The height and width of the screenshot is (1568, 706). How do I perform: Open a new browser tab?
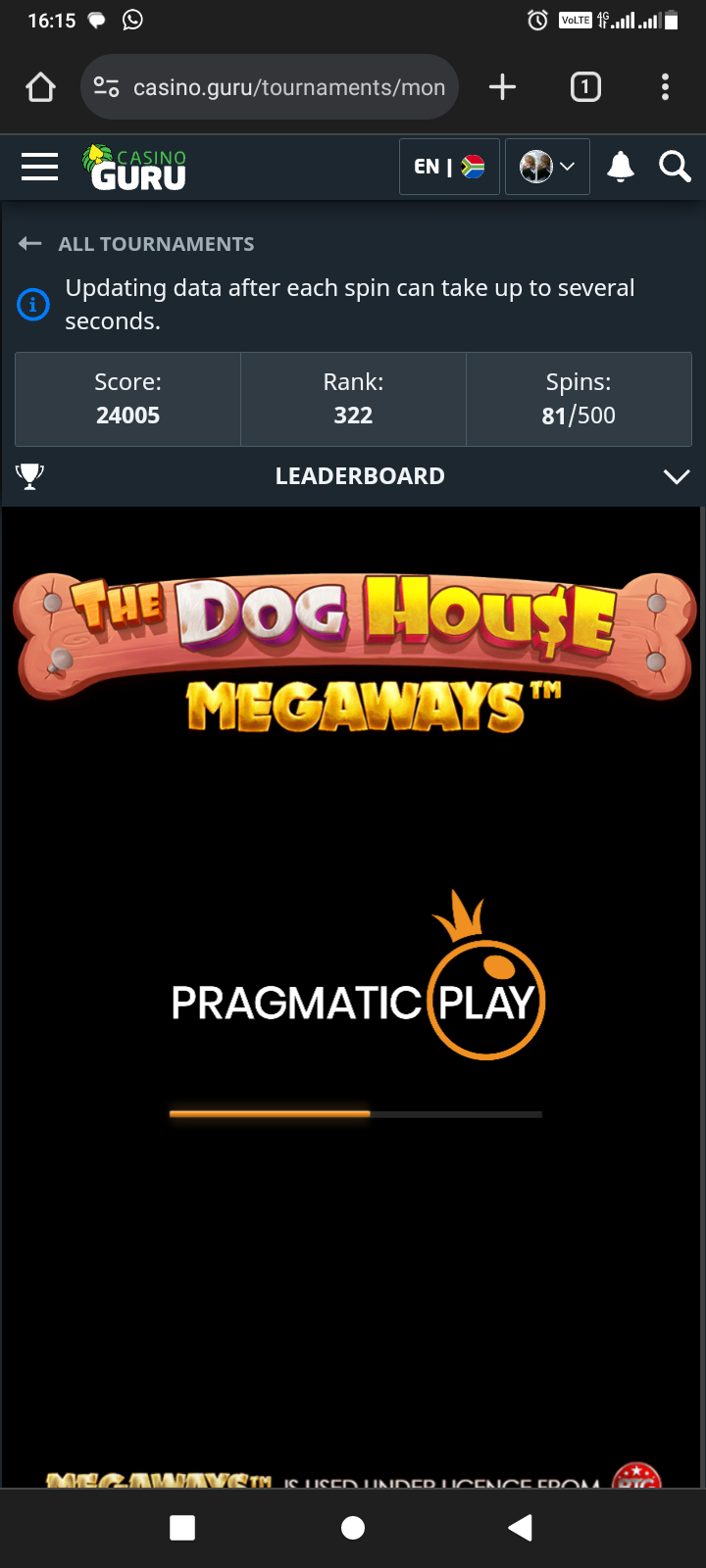coord(502,87)
